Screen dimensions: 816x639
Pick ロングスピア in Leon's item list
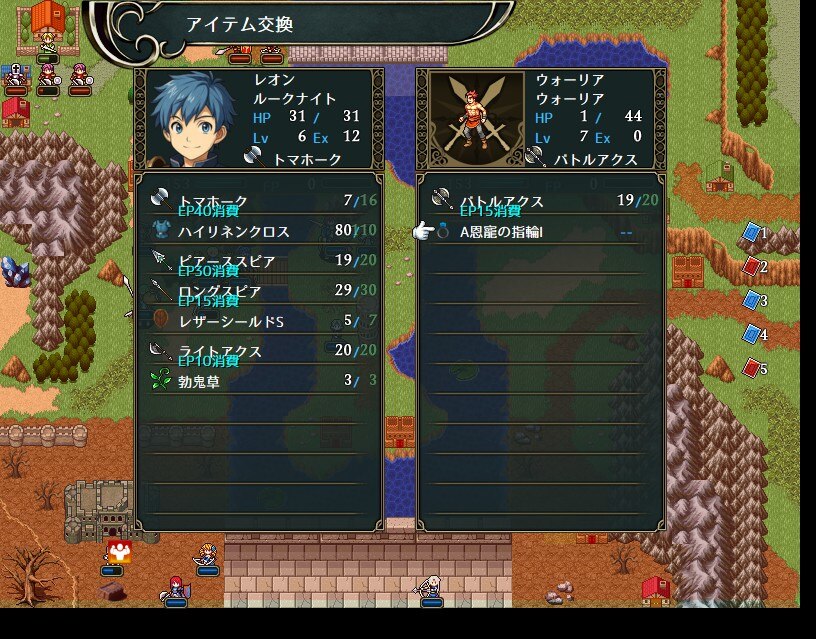pos(220,291)
